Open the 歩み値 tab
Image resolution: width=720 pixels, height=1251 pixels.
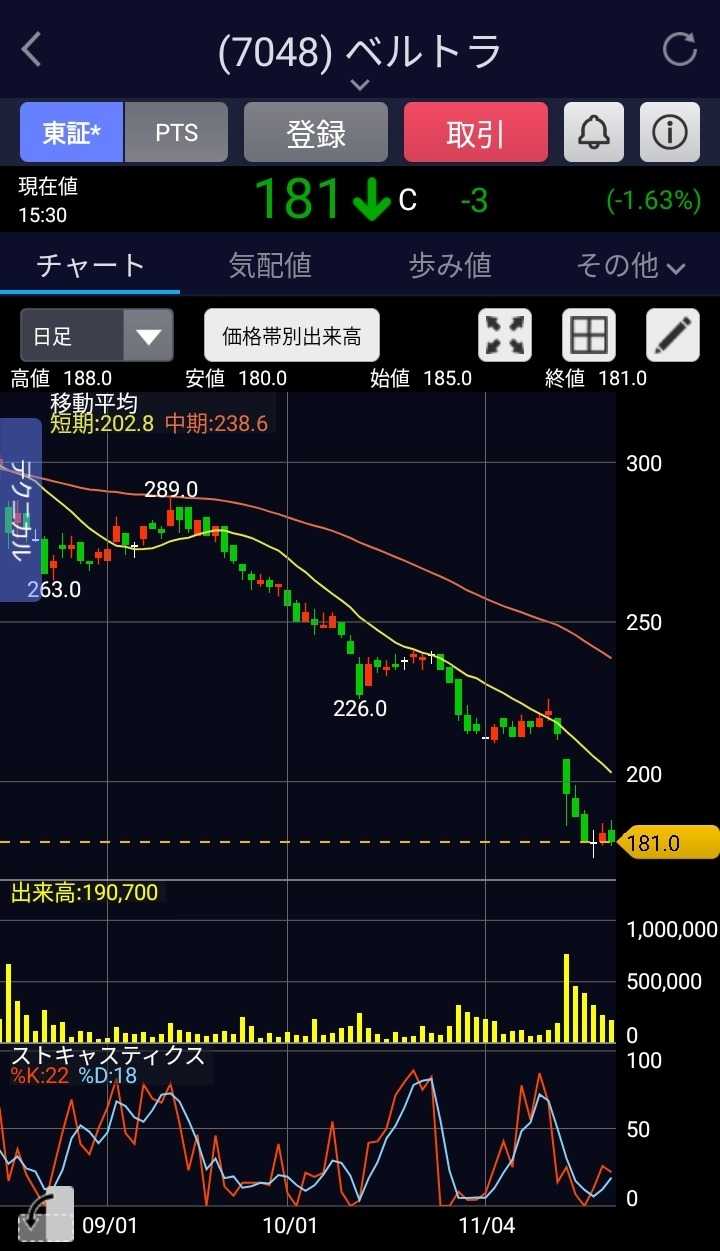coord(450,265)
